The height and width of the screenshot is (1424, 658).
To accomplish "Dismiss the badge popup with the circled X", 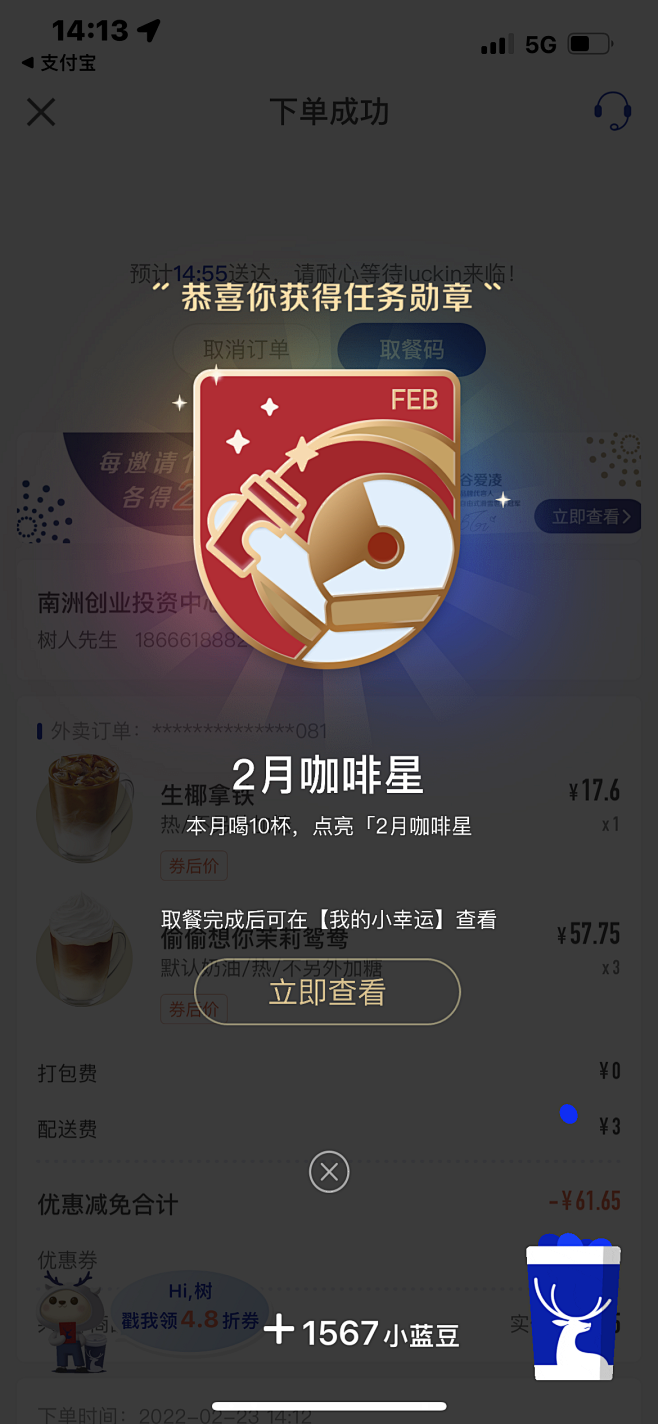I will (329, 1171).
